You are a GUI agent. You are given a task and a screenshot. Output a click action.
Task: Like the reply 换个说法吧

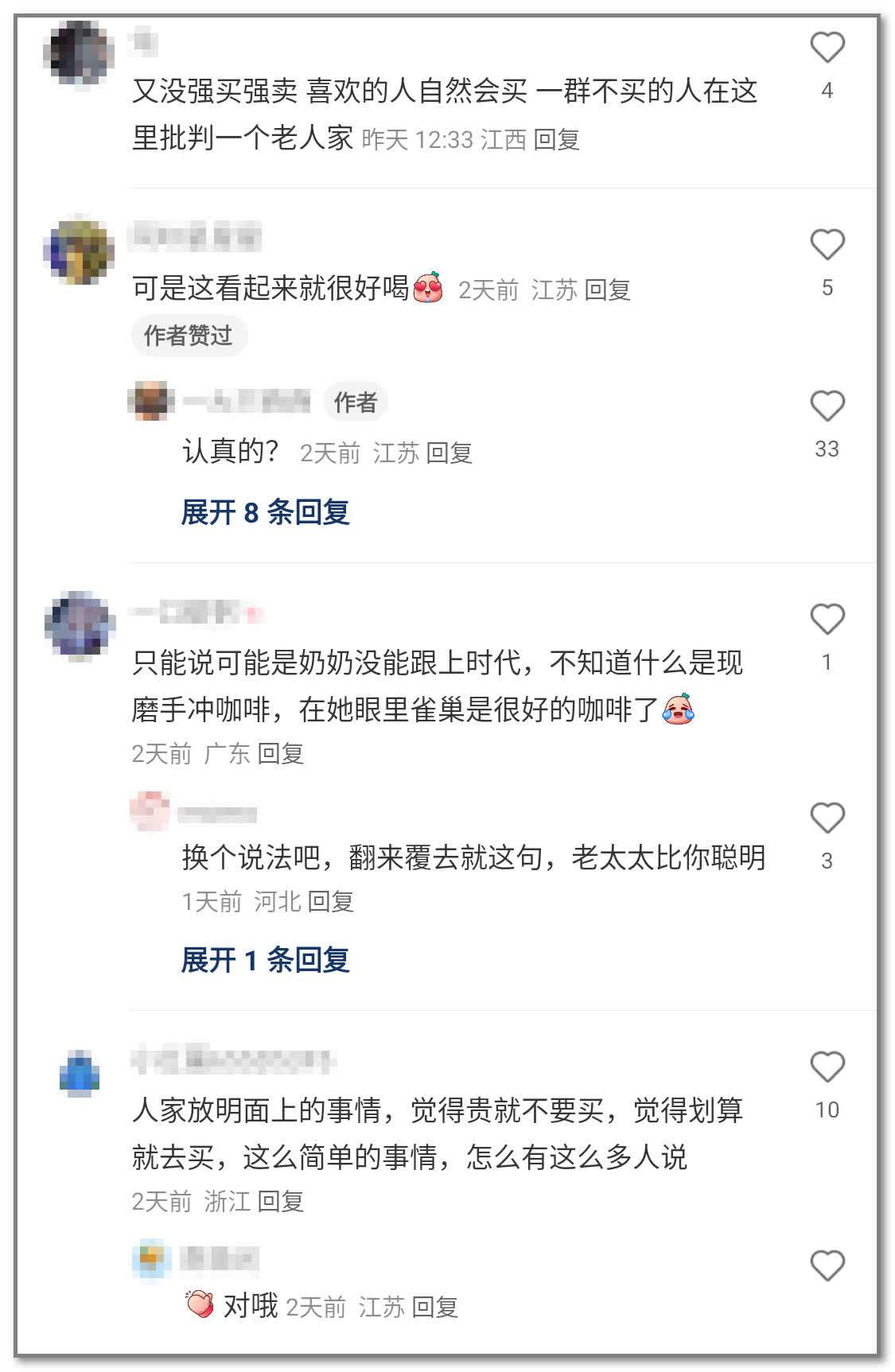click(827, 818)
